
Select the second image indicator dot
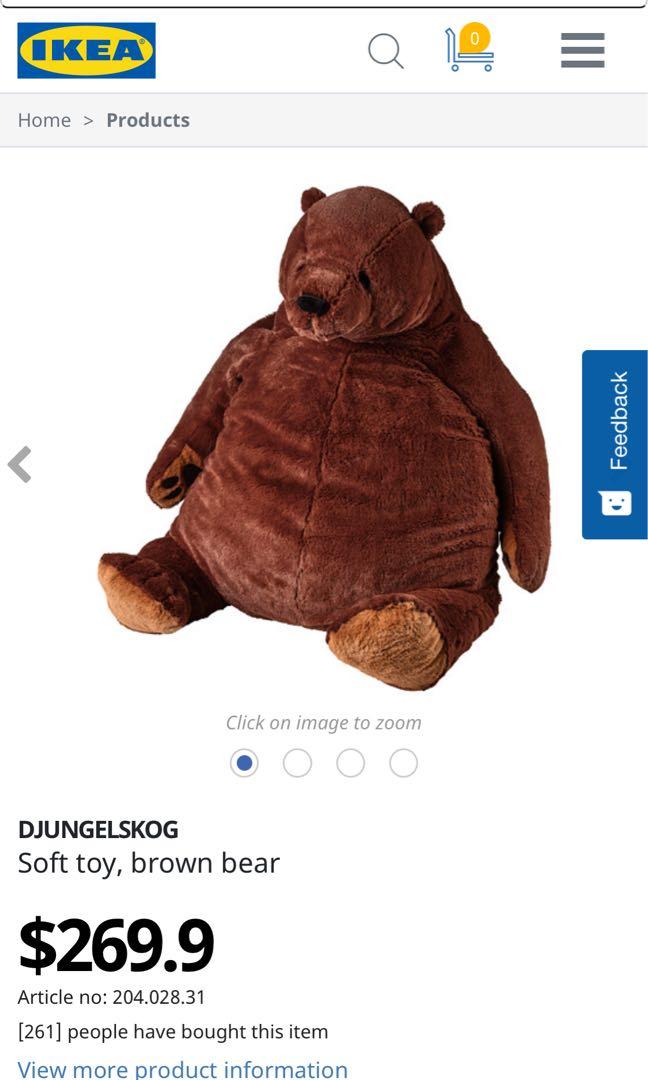(x=297, y=764)
